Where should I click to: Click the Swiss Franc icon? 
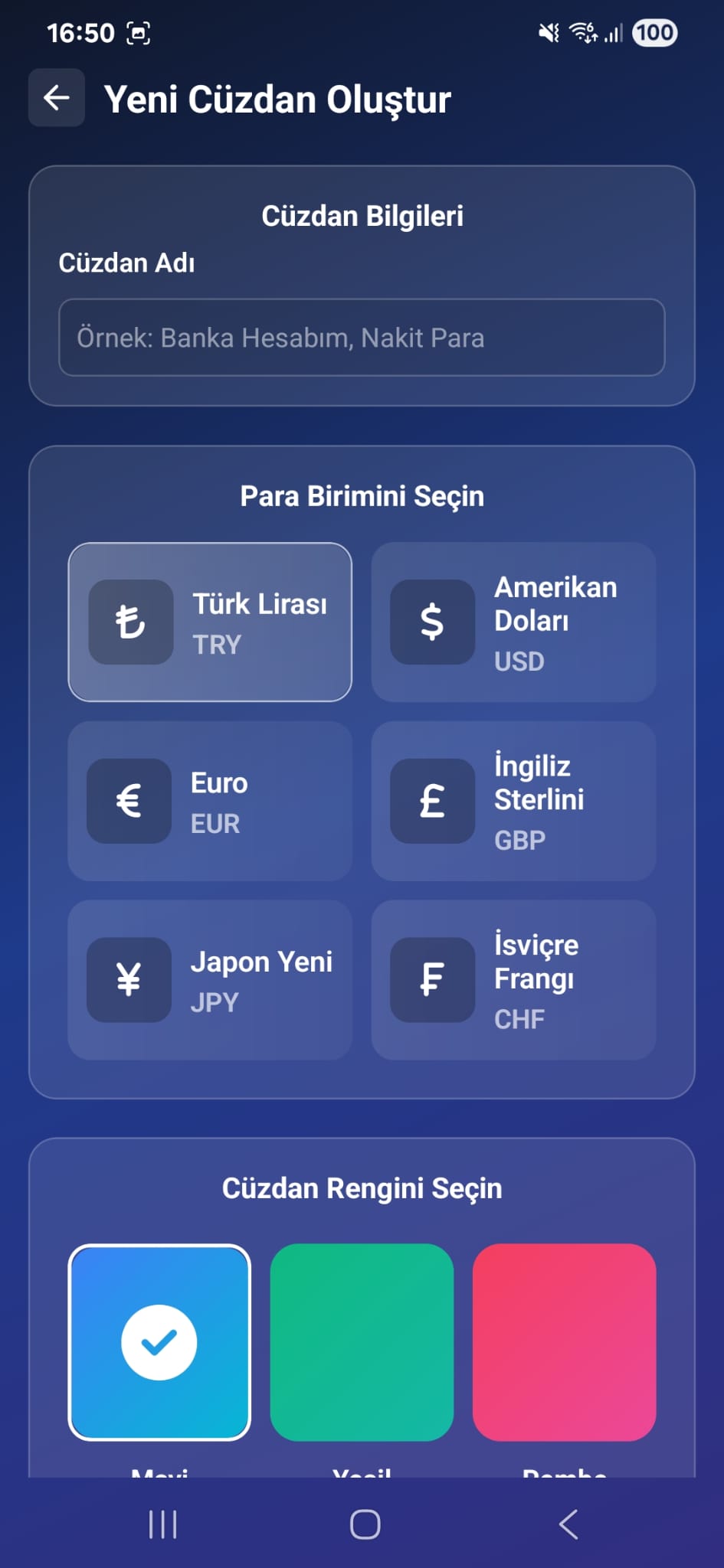[x=432, y=980]
